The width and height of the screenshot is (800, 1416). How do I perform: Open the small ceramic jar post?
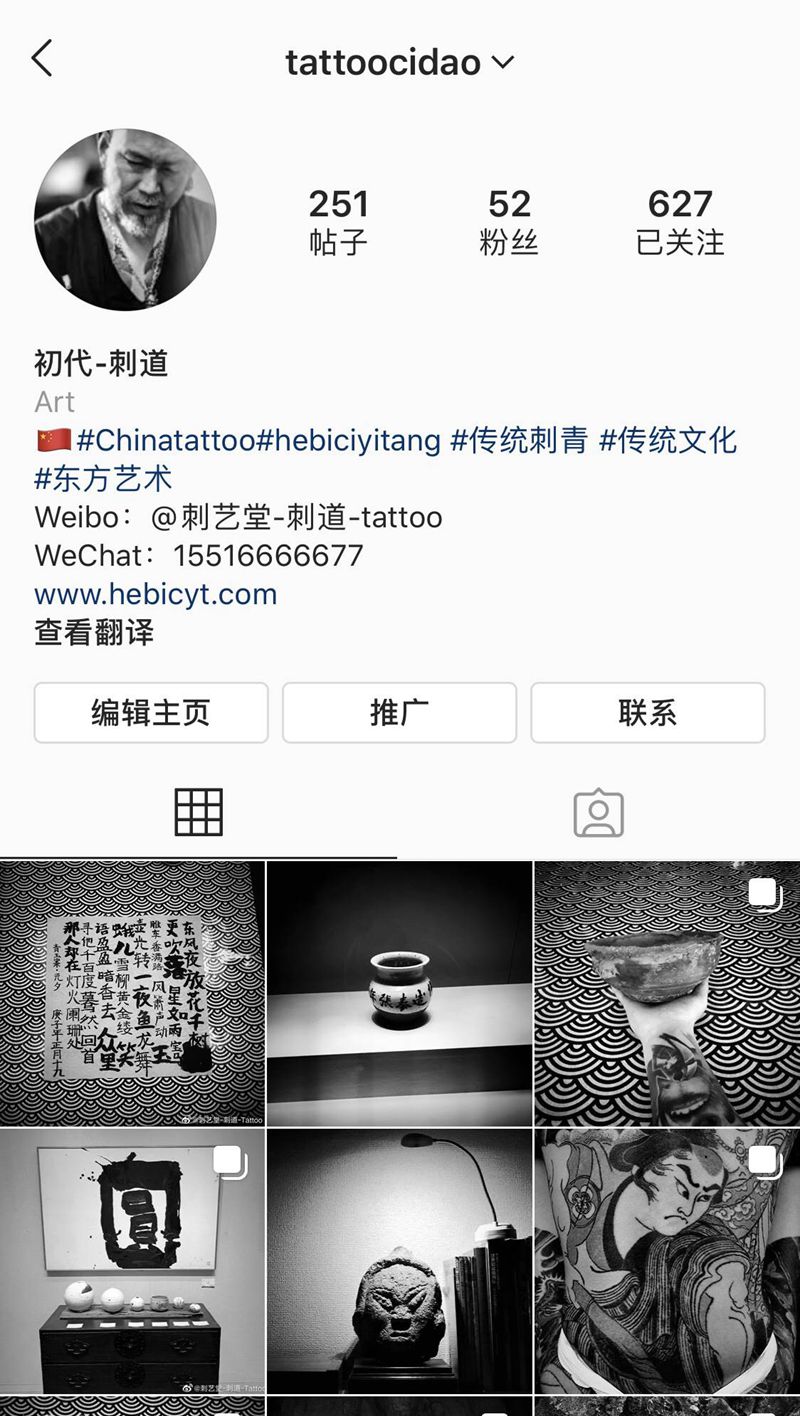(x=399, y=993)
